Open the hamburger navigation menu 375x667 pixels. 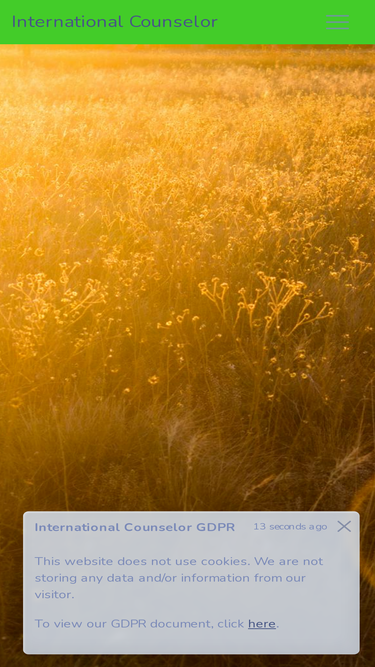point(338,22)
